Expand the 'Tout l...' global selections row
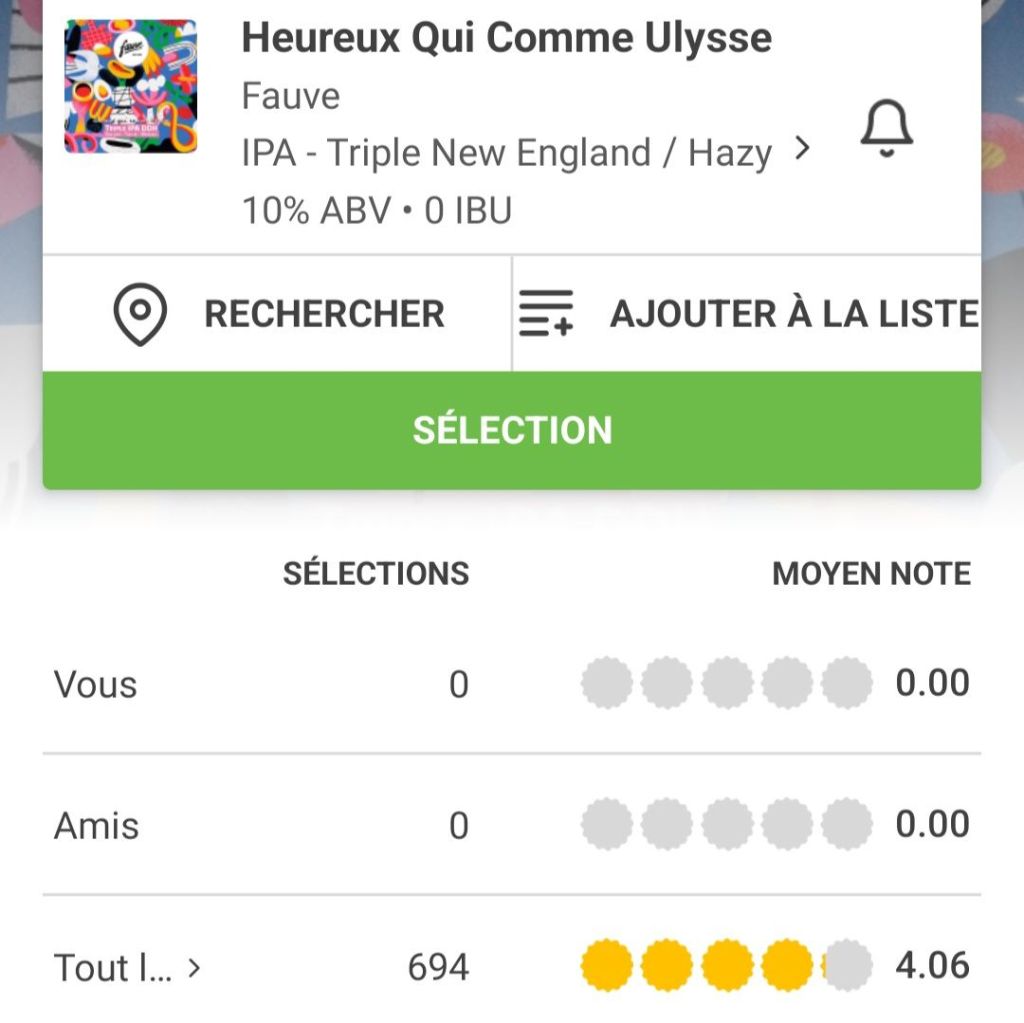 (x=128, y=967)
